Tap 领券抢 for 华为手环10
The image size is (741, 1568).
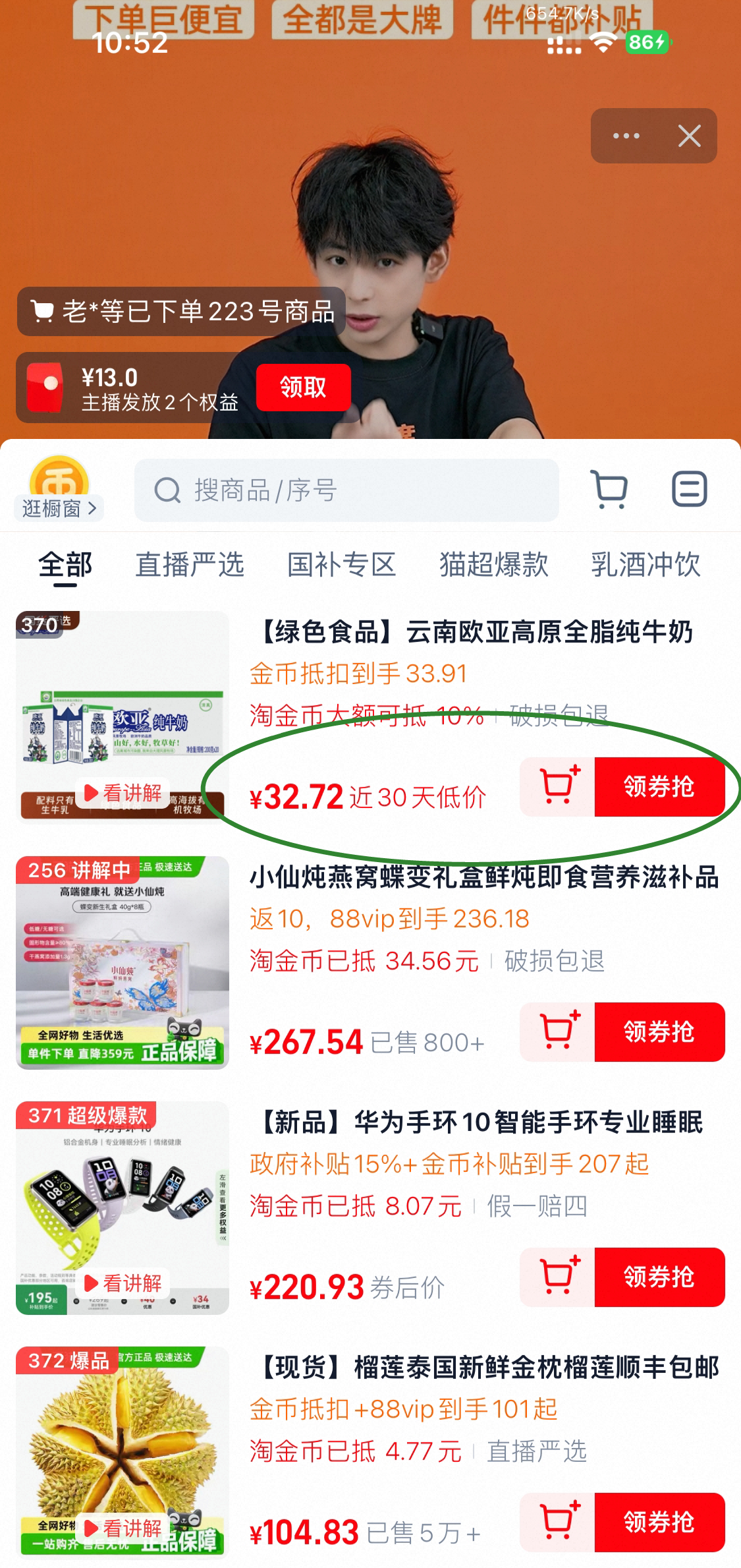[x=659, y=1277]
